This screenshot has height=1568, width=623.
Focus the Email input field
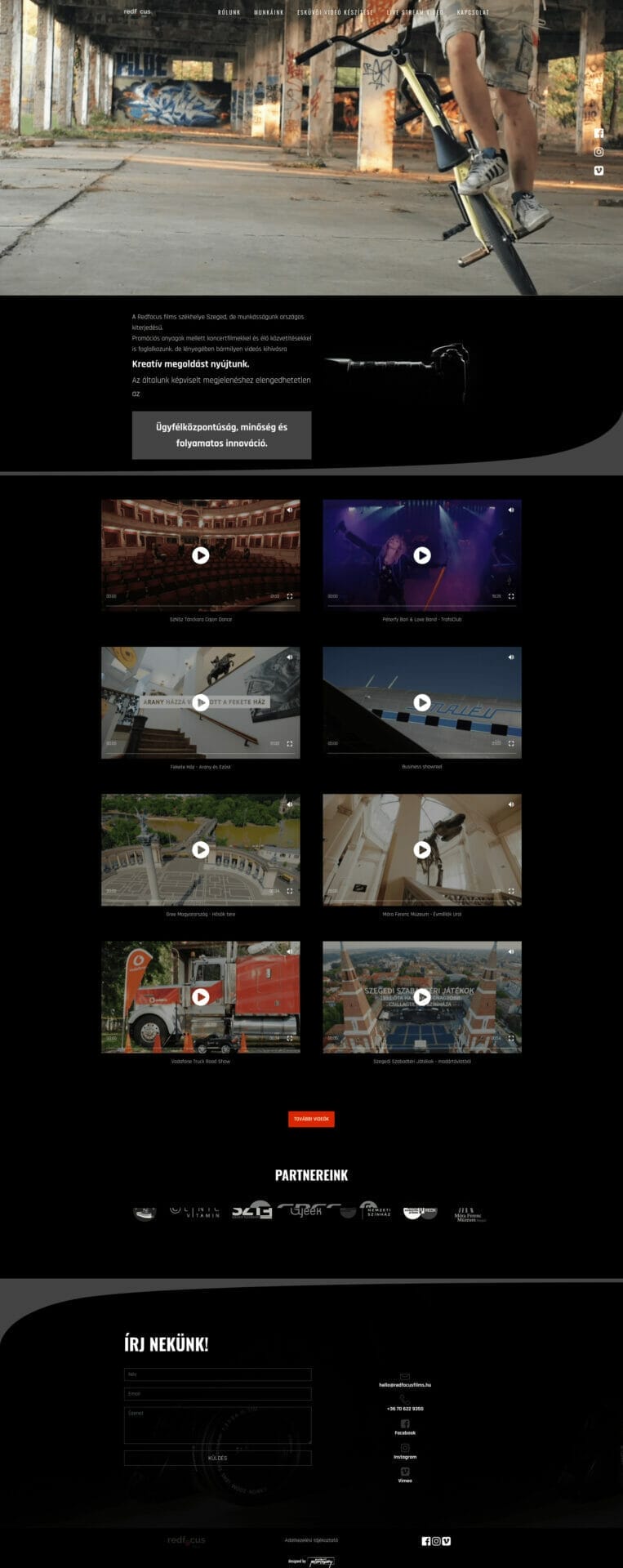(x=217, y=1394)
